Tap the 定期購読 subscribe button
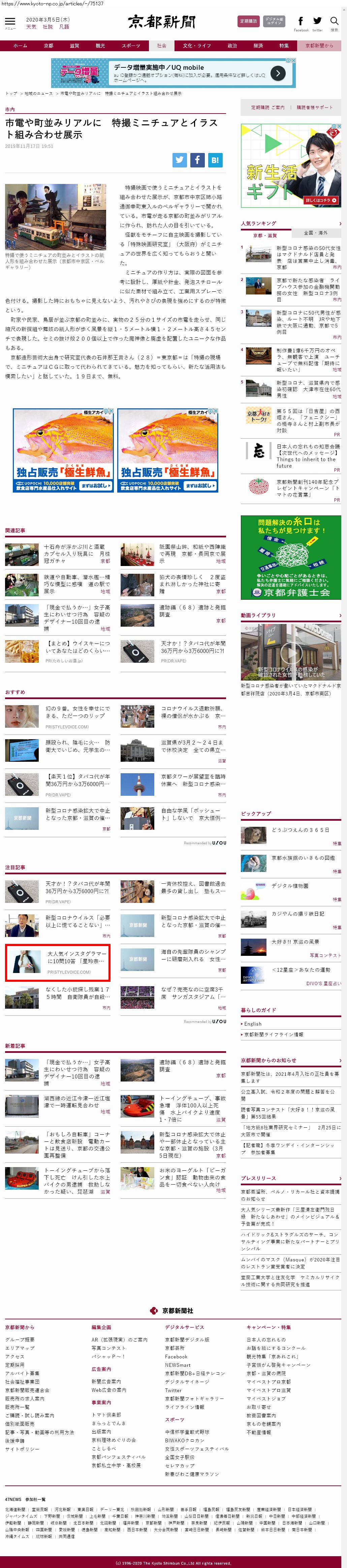Screen dimensions: 347x1568 [248, 21]
